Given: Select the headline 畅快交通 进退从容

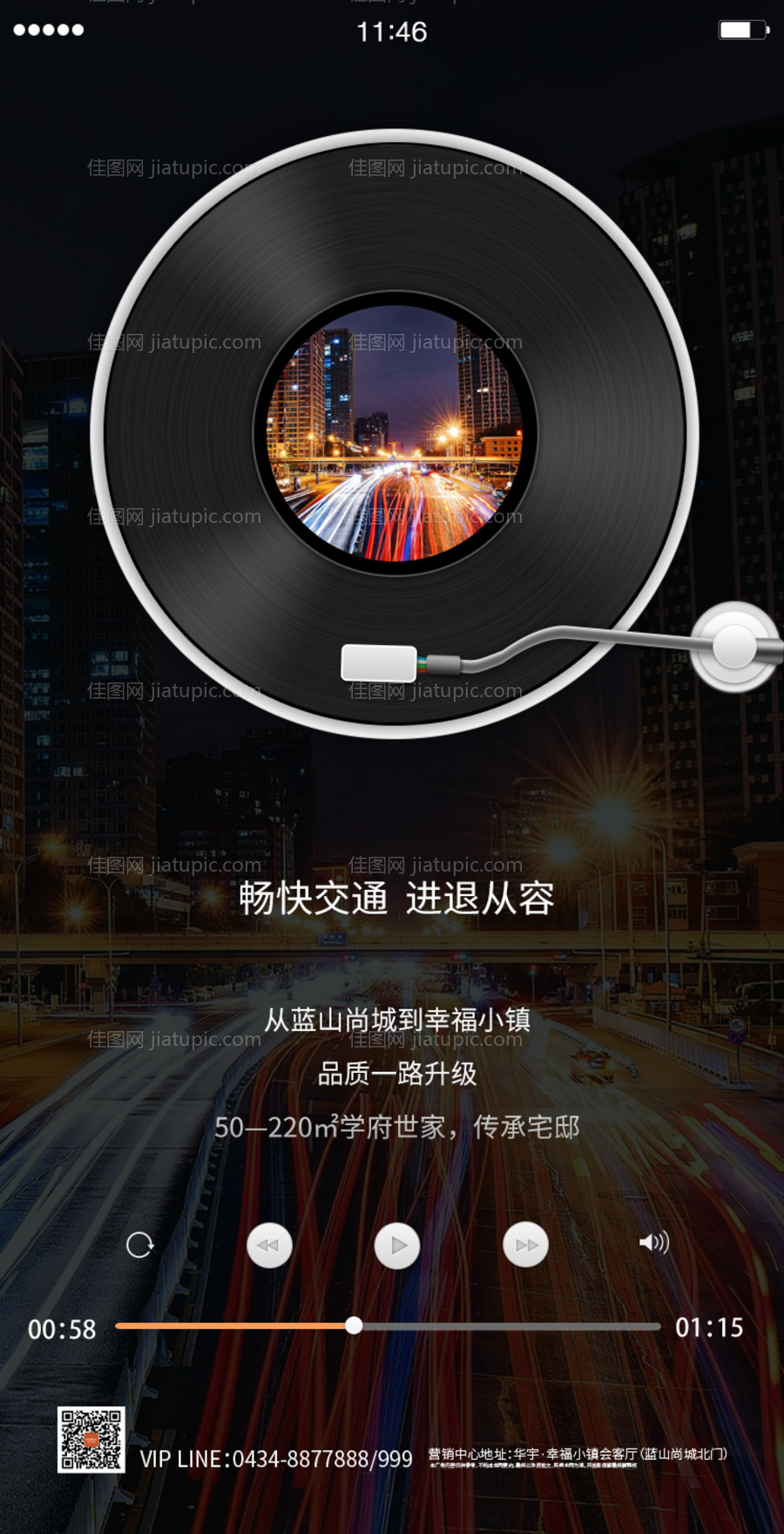Looking at the screenshot, I should click(x=394, y=900).
